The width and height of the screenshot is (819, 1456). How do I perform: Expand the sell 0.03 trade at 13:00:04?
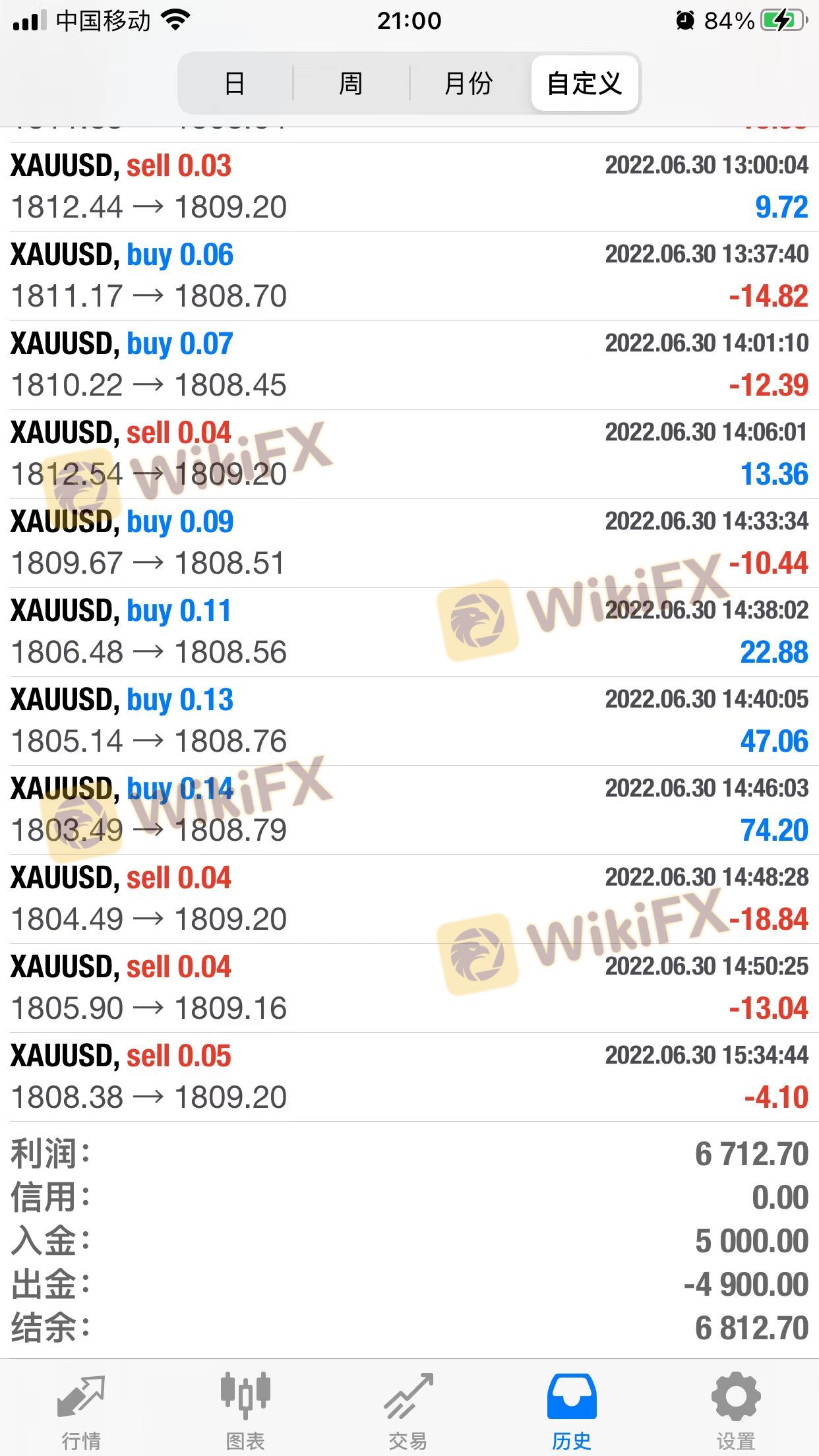point(409,187)
